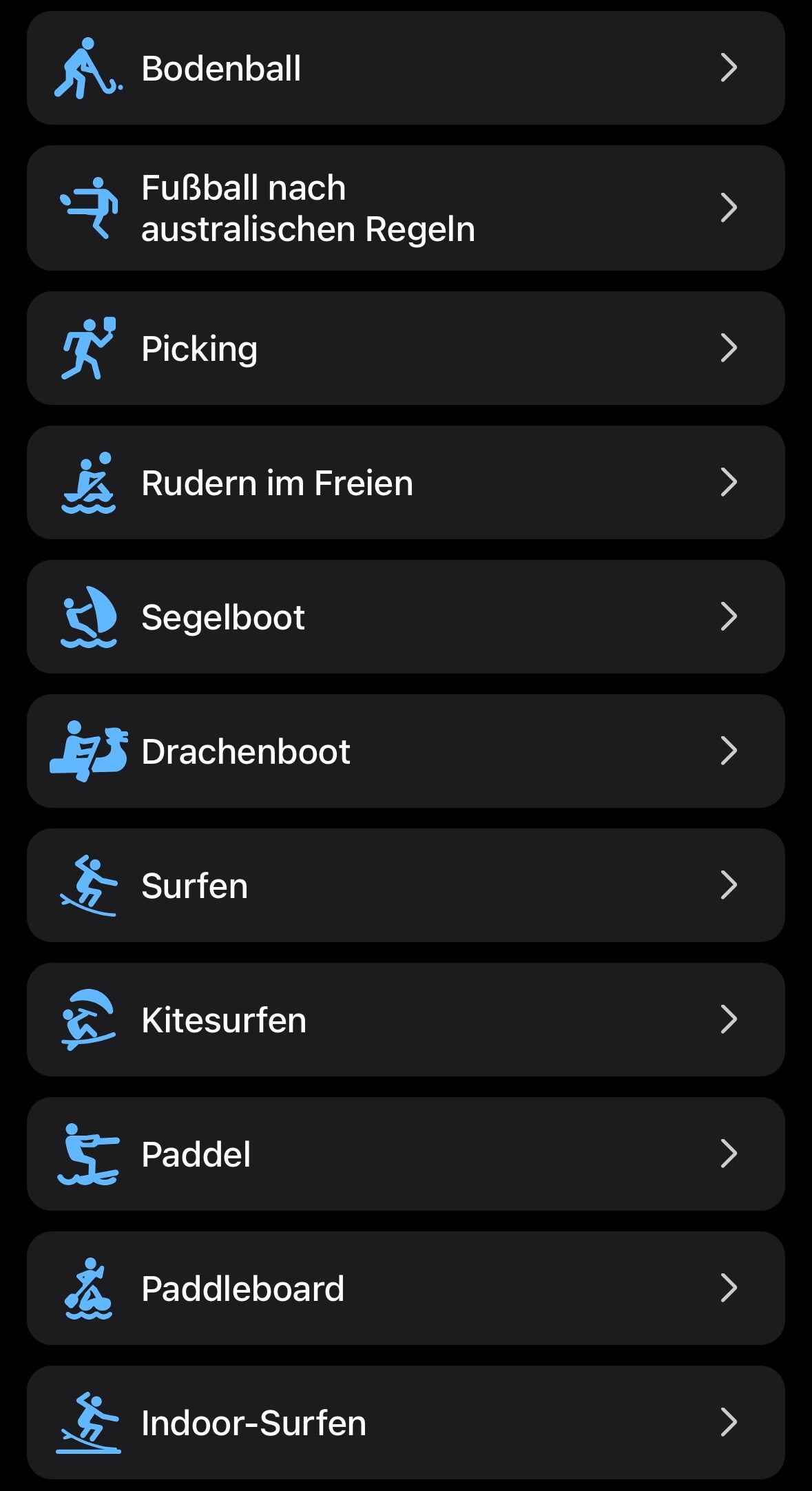
Task: Choose the Paddel activity
Action: (406, 1154)
